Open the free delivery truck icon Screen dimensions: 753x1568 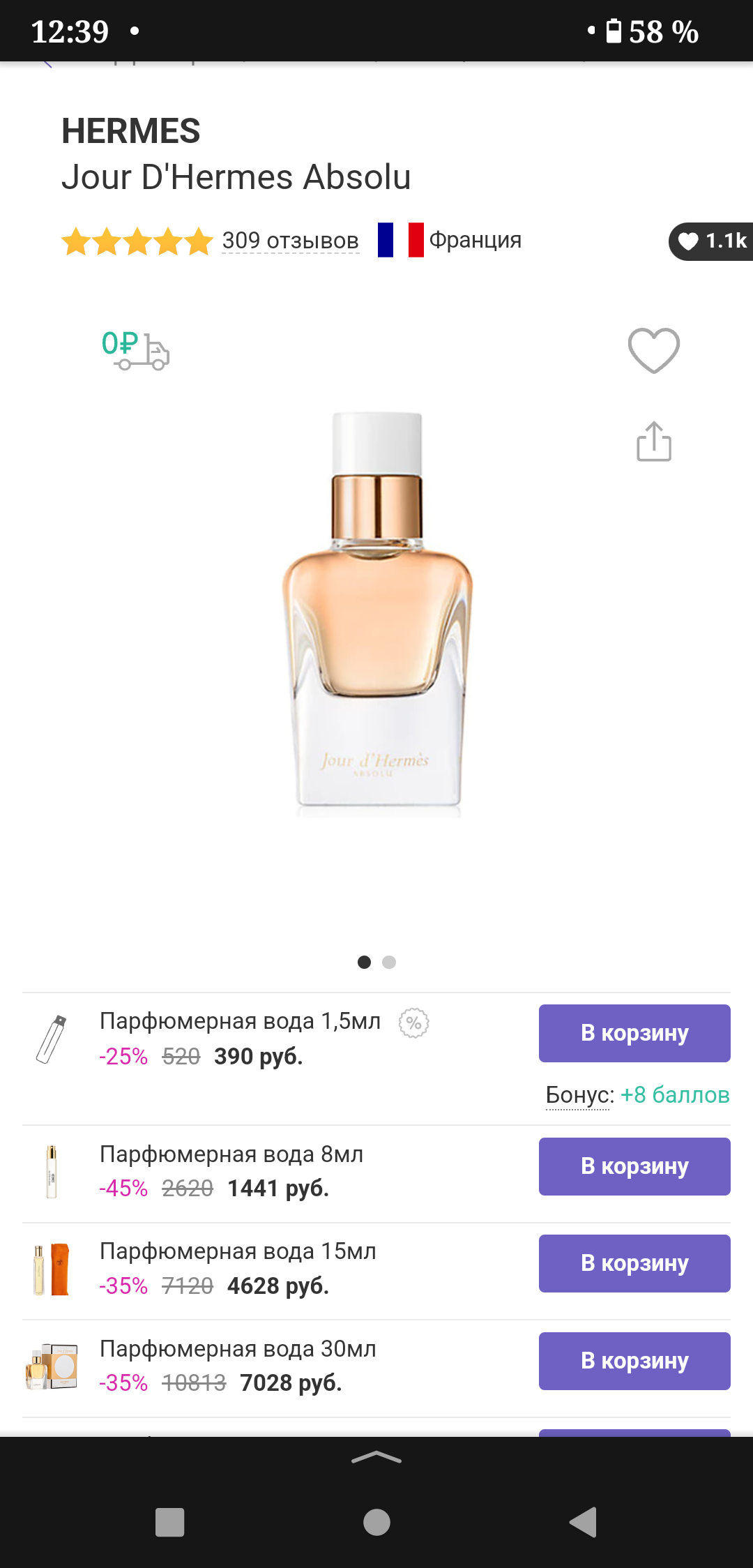(x=135, y=349)
